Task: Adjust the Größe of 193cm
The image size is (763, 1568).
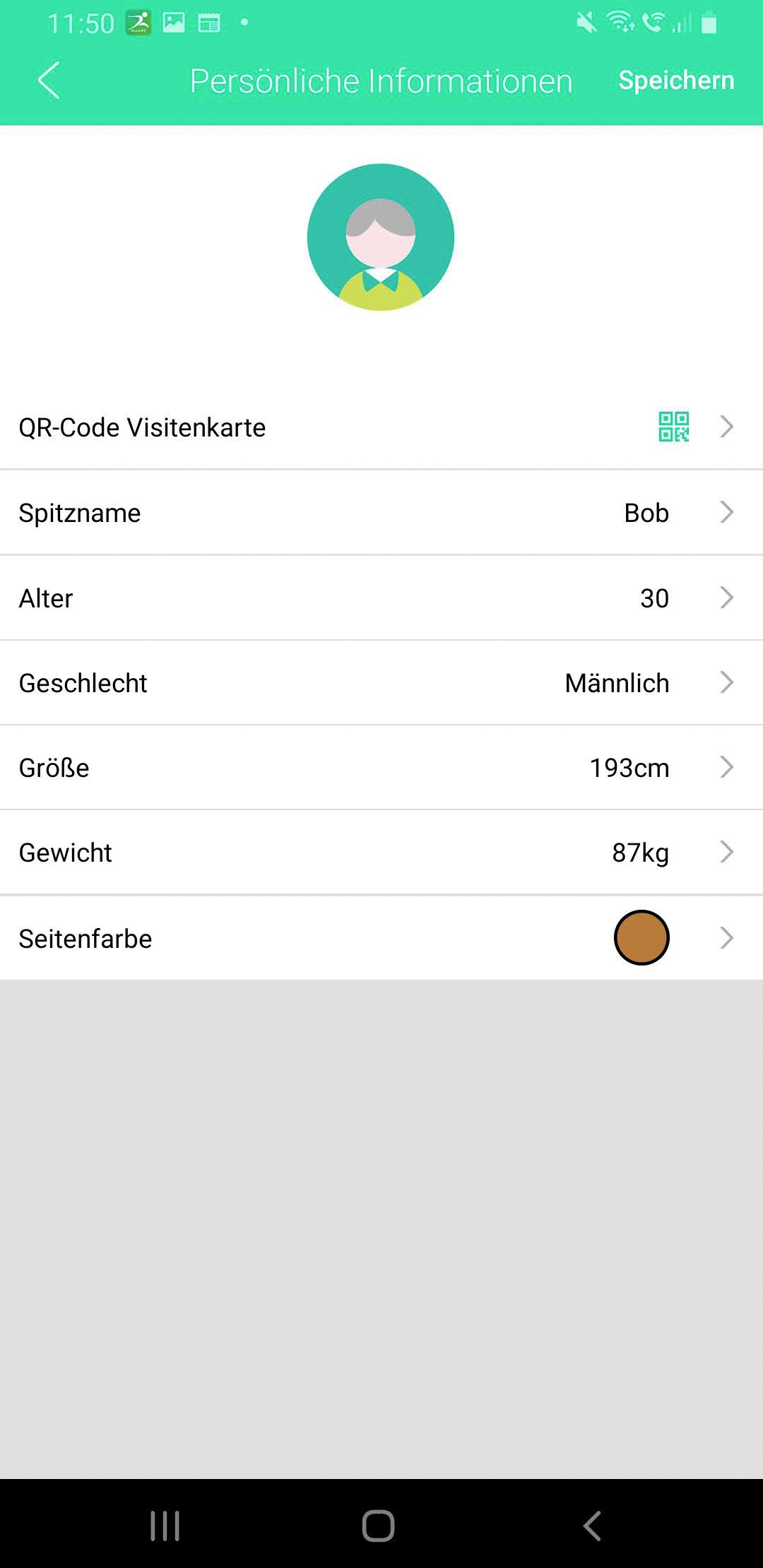Action: point(381,768)
